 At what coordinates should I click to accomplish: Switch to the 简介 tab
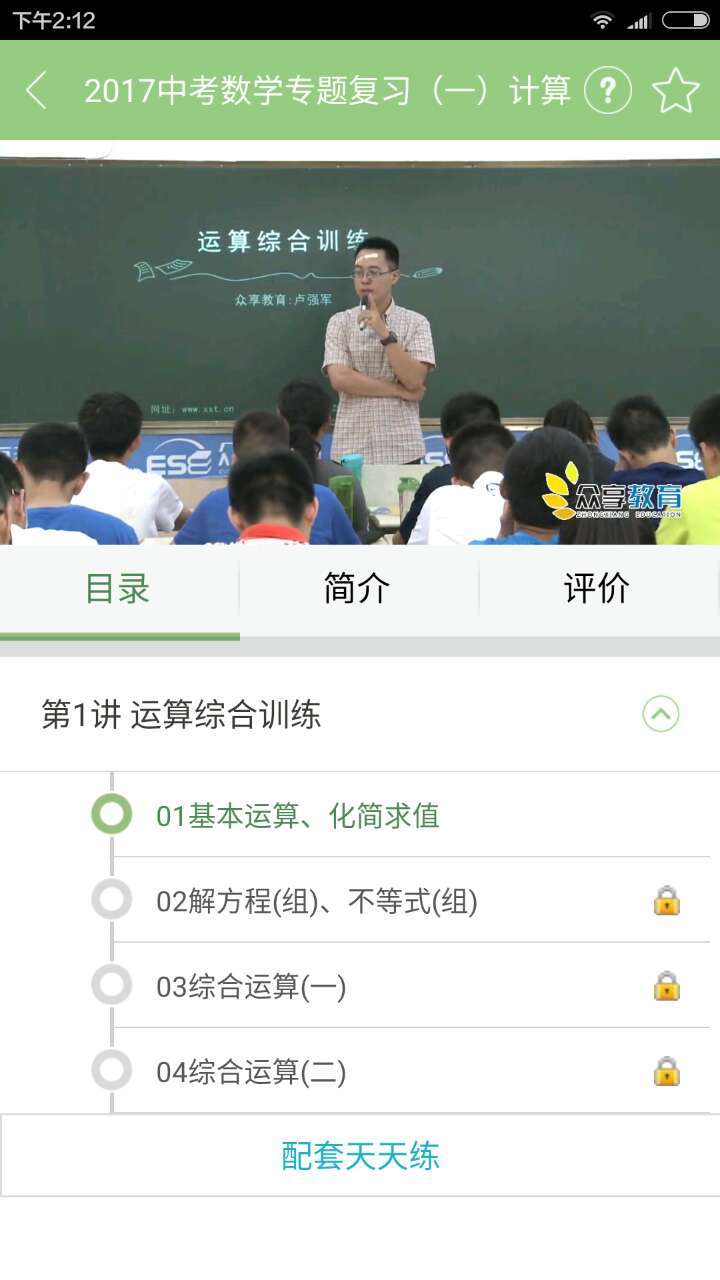click(360, 589)
